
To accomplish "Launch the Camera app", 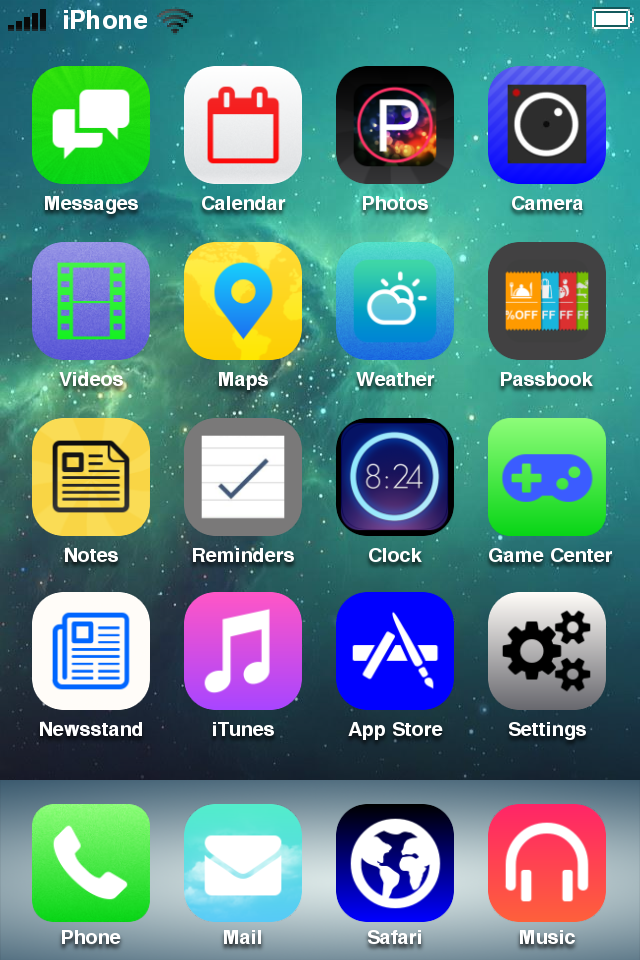I will pos(546,125).
